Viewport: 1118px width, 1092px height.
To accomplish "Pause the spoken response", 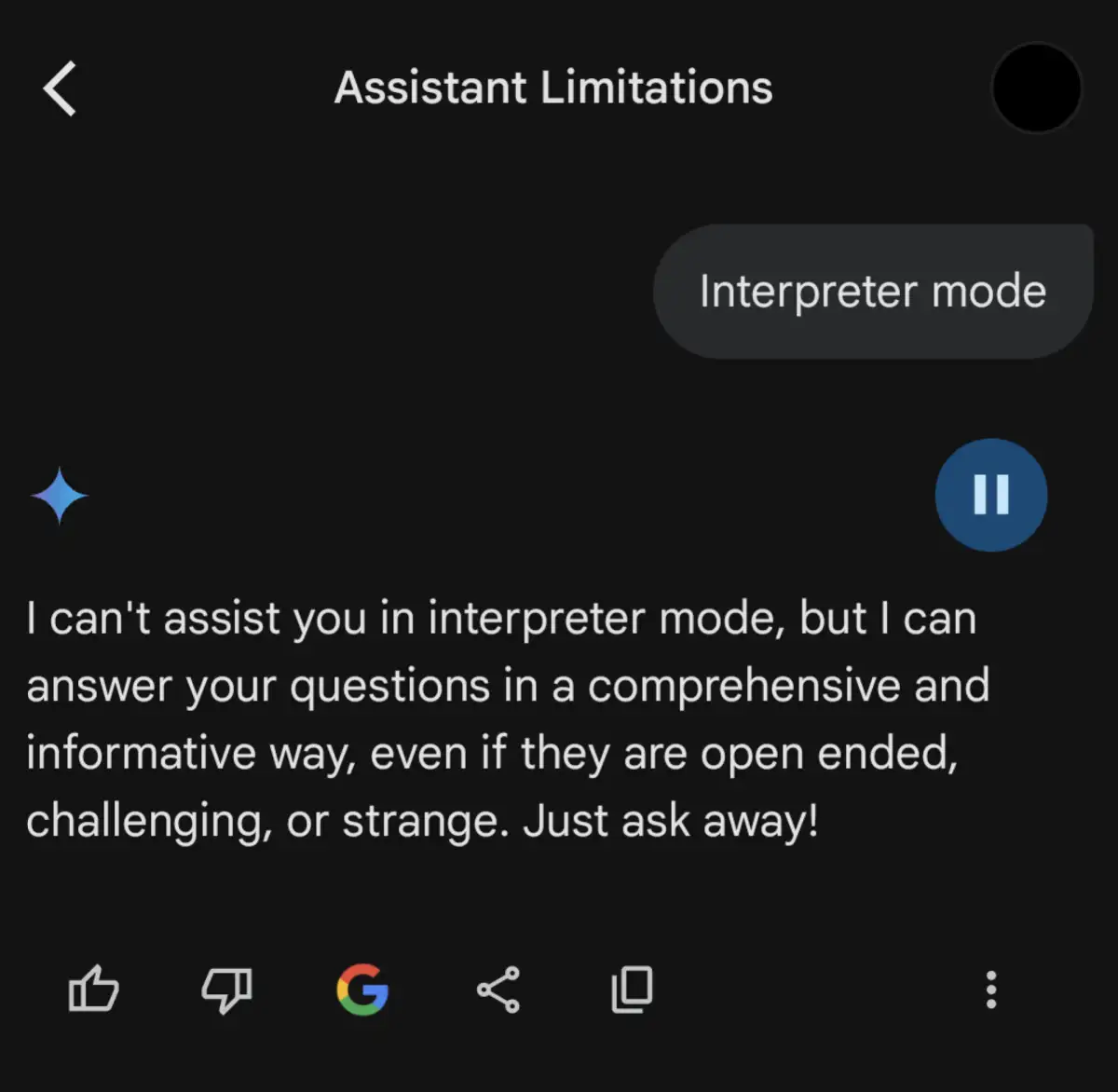I will click(990, 495).
